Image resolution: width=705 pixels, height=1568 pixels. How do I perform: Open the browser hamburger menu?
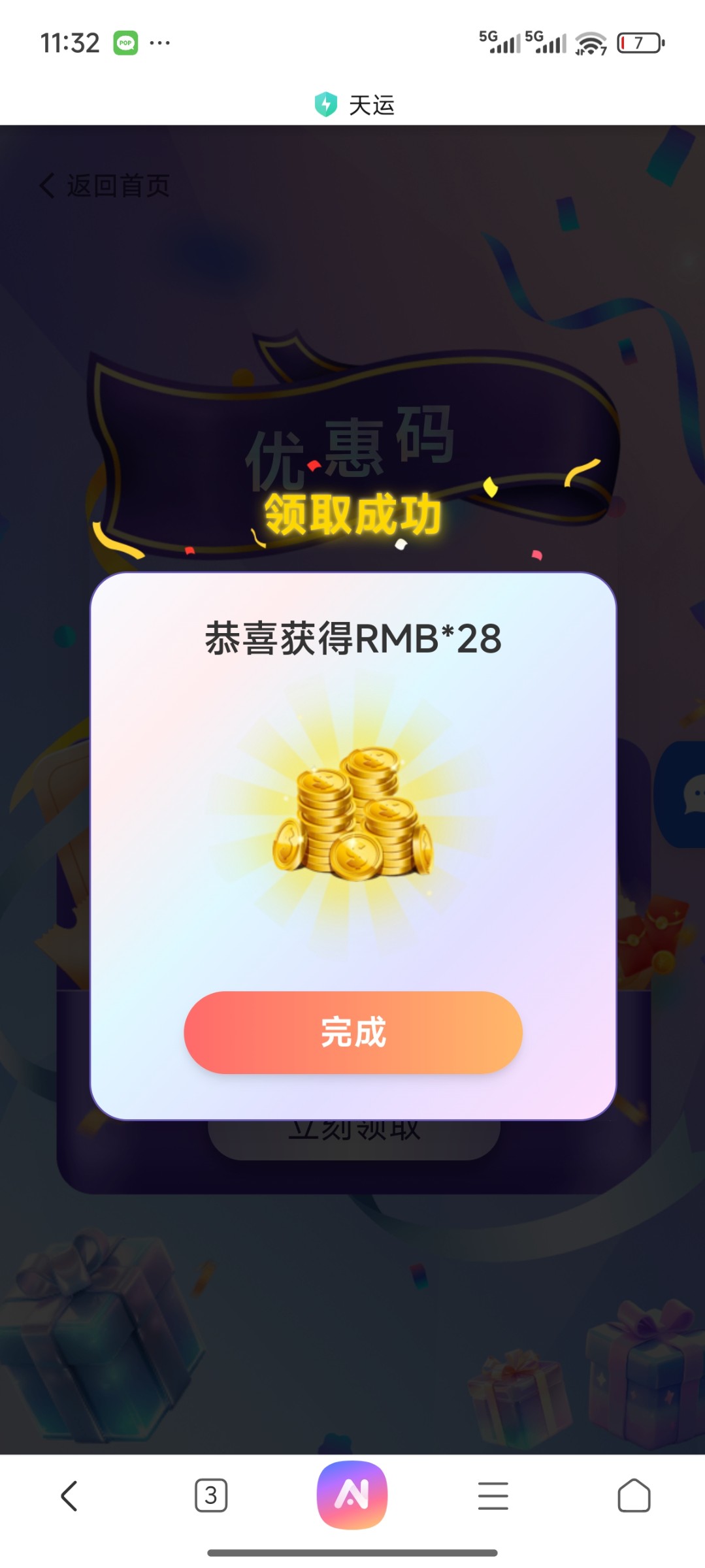point(493,1496)
